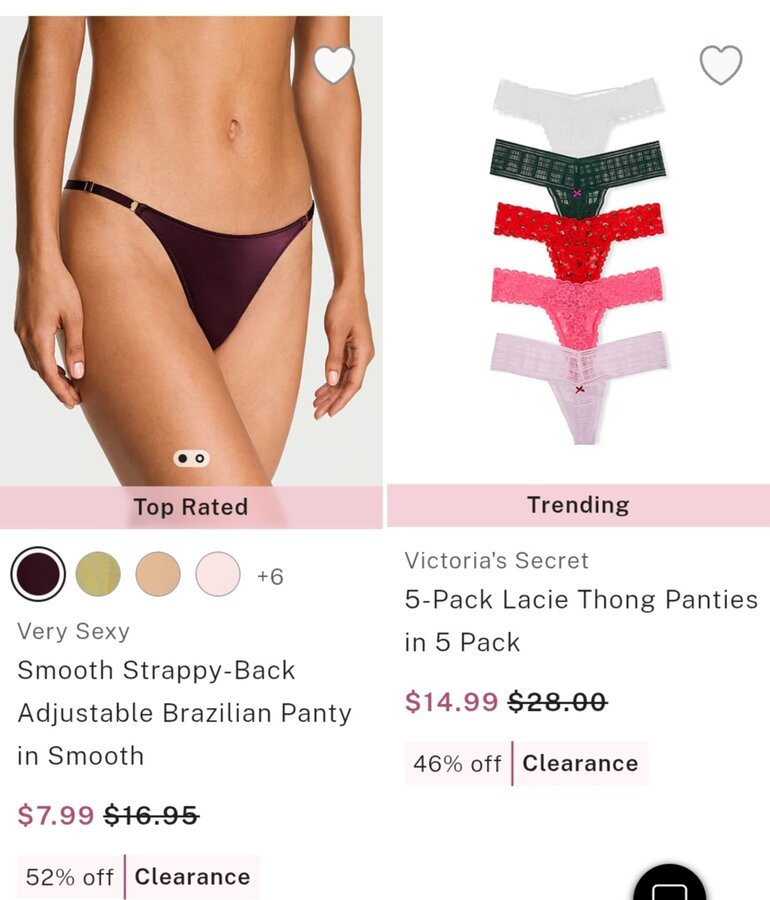
Task: Favorite the 5-Pack Lacie Thong Panties
Action: (720, 65)
